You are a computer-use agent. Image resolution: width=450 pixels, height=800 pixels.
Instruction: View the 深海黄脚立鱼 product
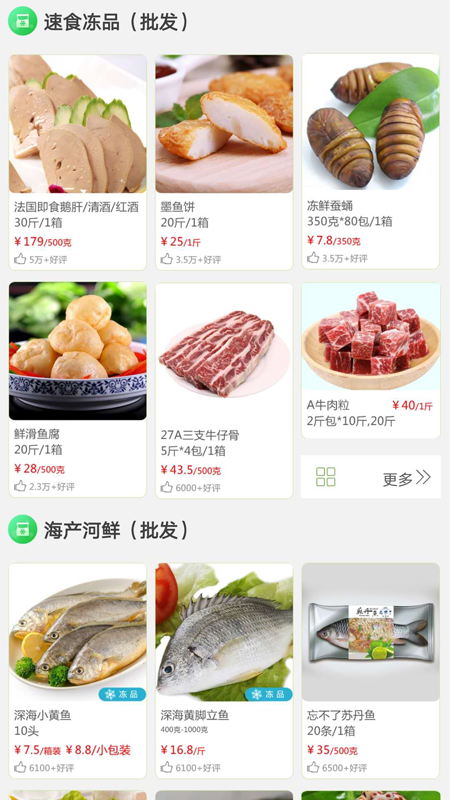[224, 670]
